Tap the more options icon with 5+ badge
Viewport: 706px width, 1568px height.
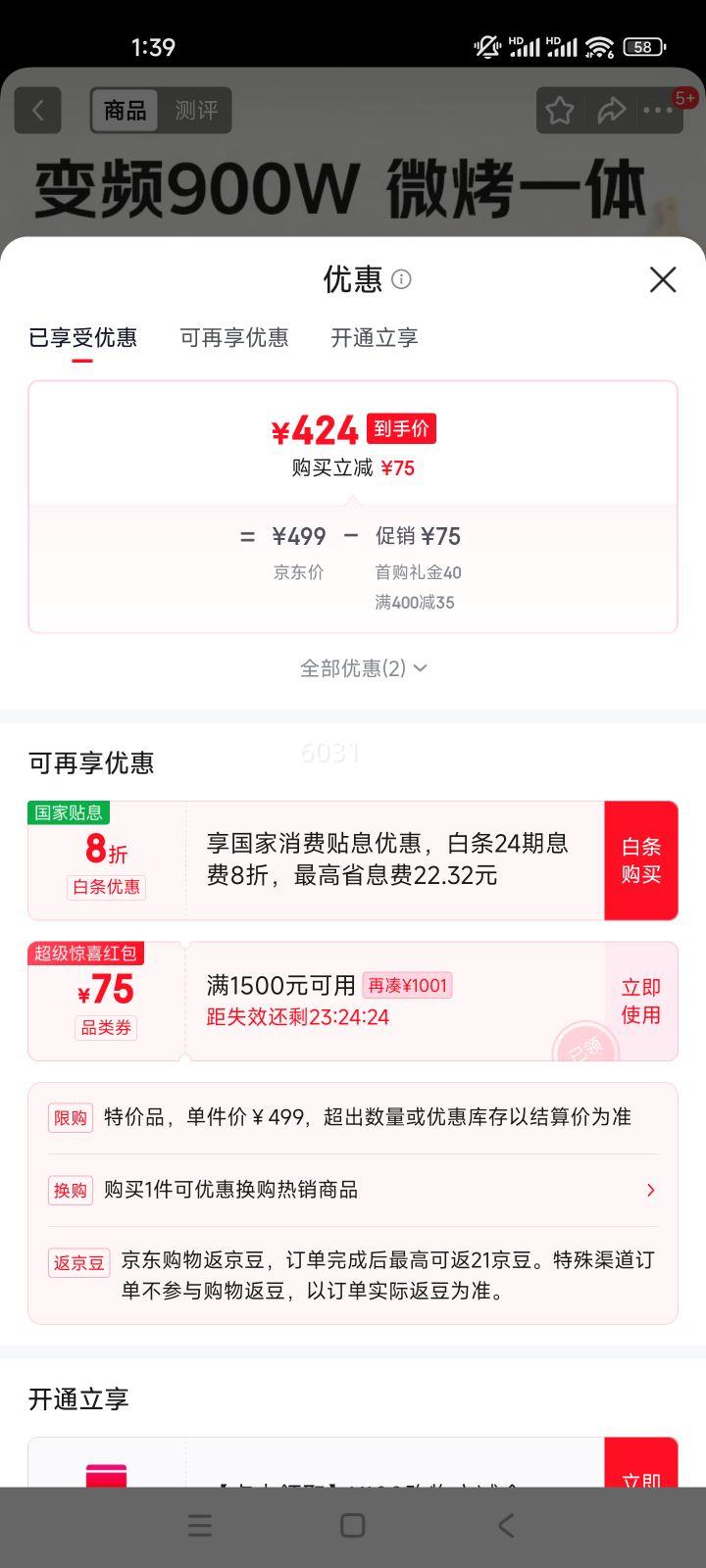click(659, 110)
